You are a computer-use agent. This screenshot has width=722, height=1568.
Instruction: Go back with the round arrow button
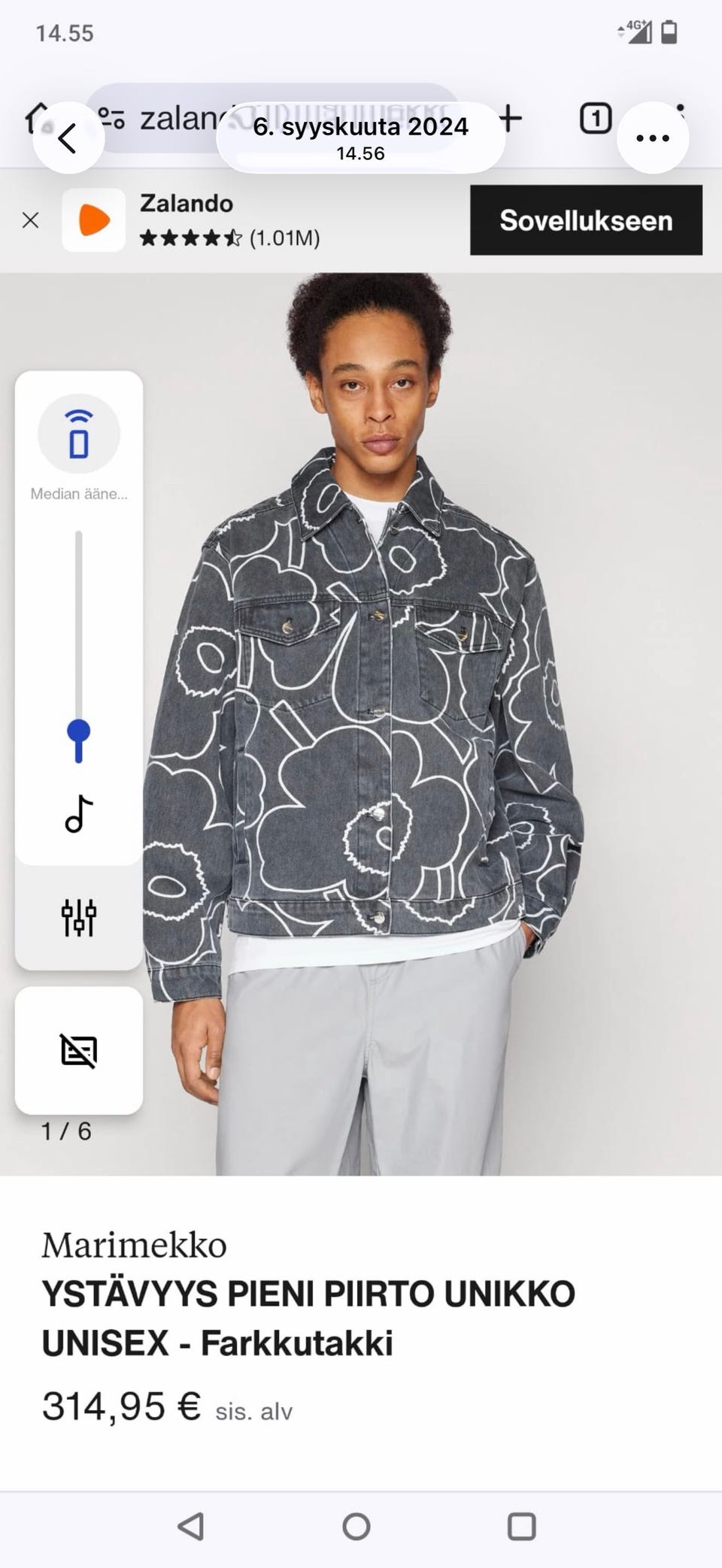point(68,138)
